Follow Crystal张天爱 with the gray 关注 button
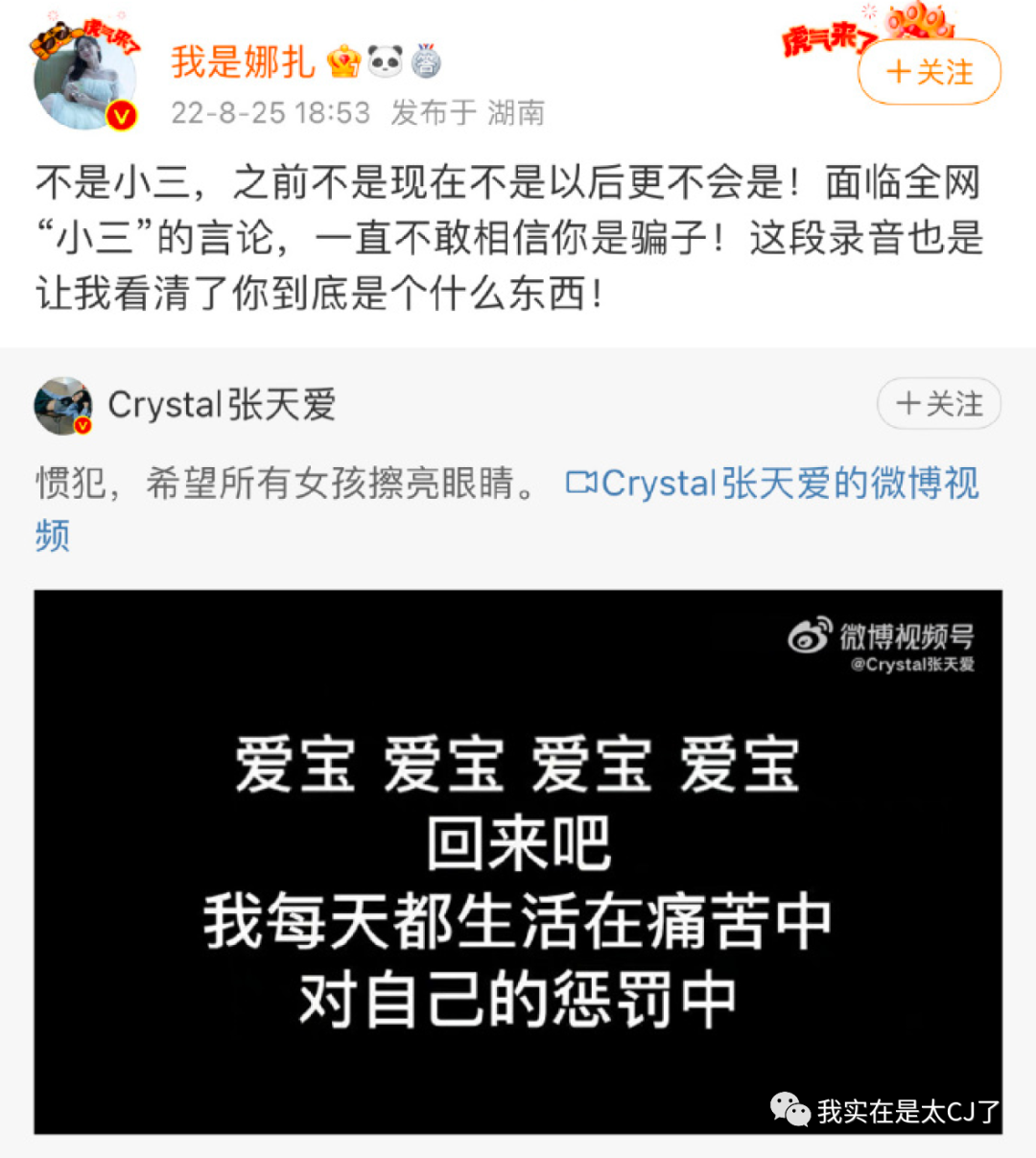Image resolution: width=1036 pixels, height=1158 pixels. 938,404
